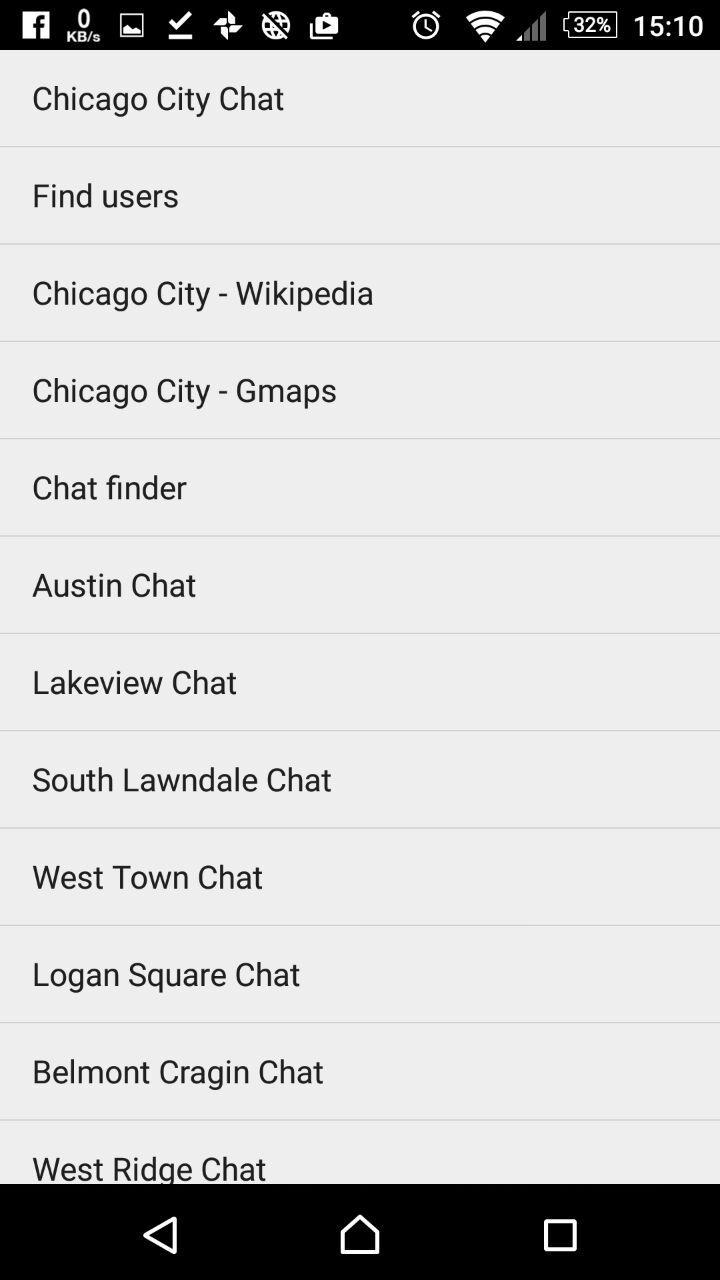Enter Logan Square Chat
The width and height of the screenshot is (720, 1280).
click(360, 974)
